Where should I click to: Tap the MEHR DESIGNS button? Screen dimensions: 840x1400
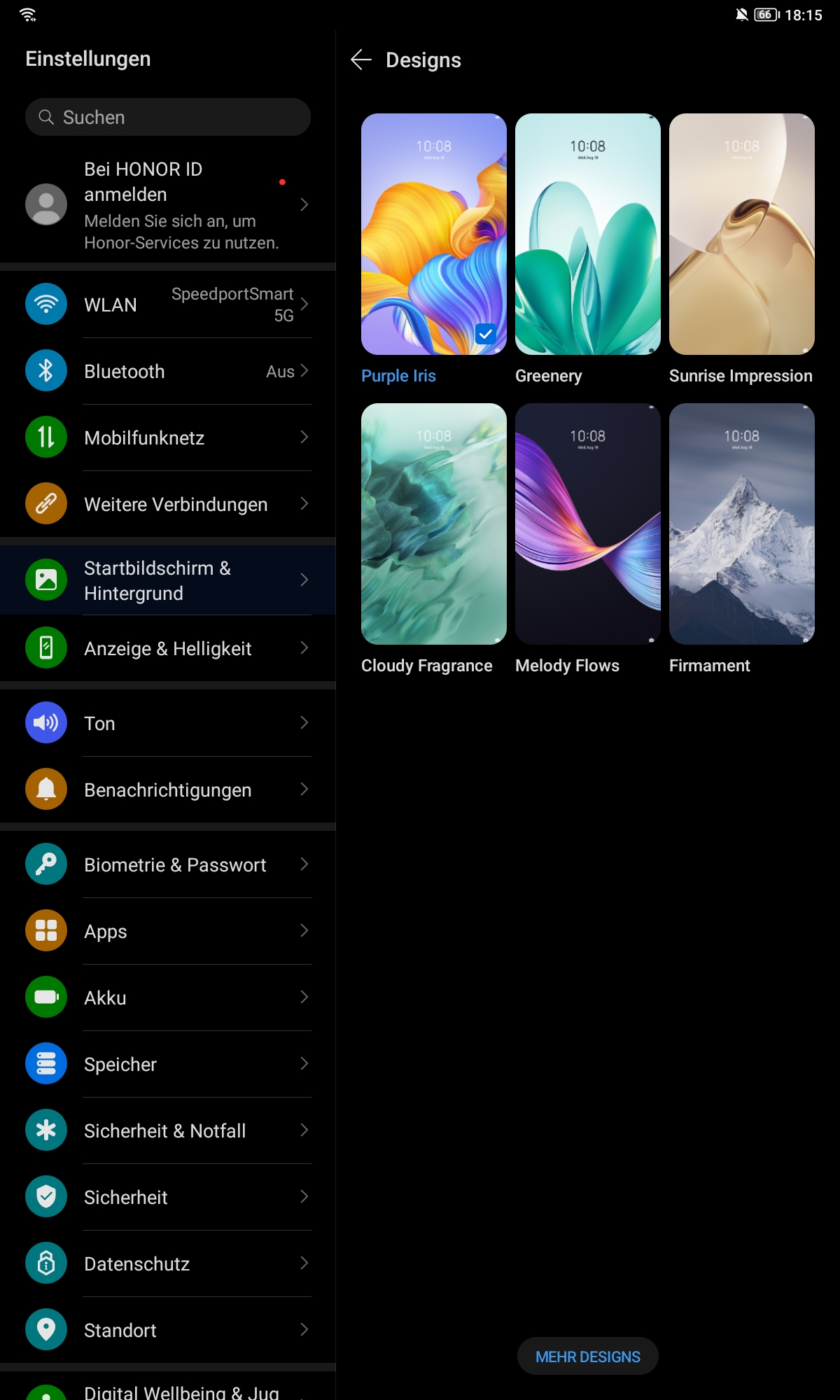click(588, 1357)
